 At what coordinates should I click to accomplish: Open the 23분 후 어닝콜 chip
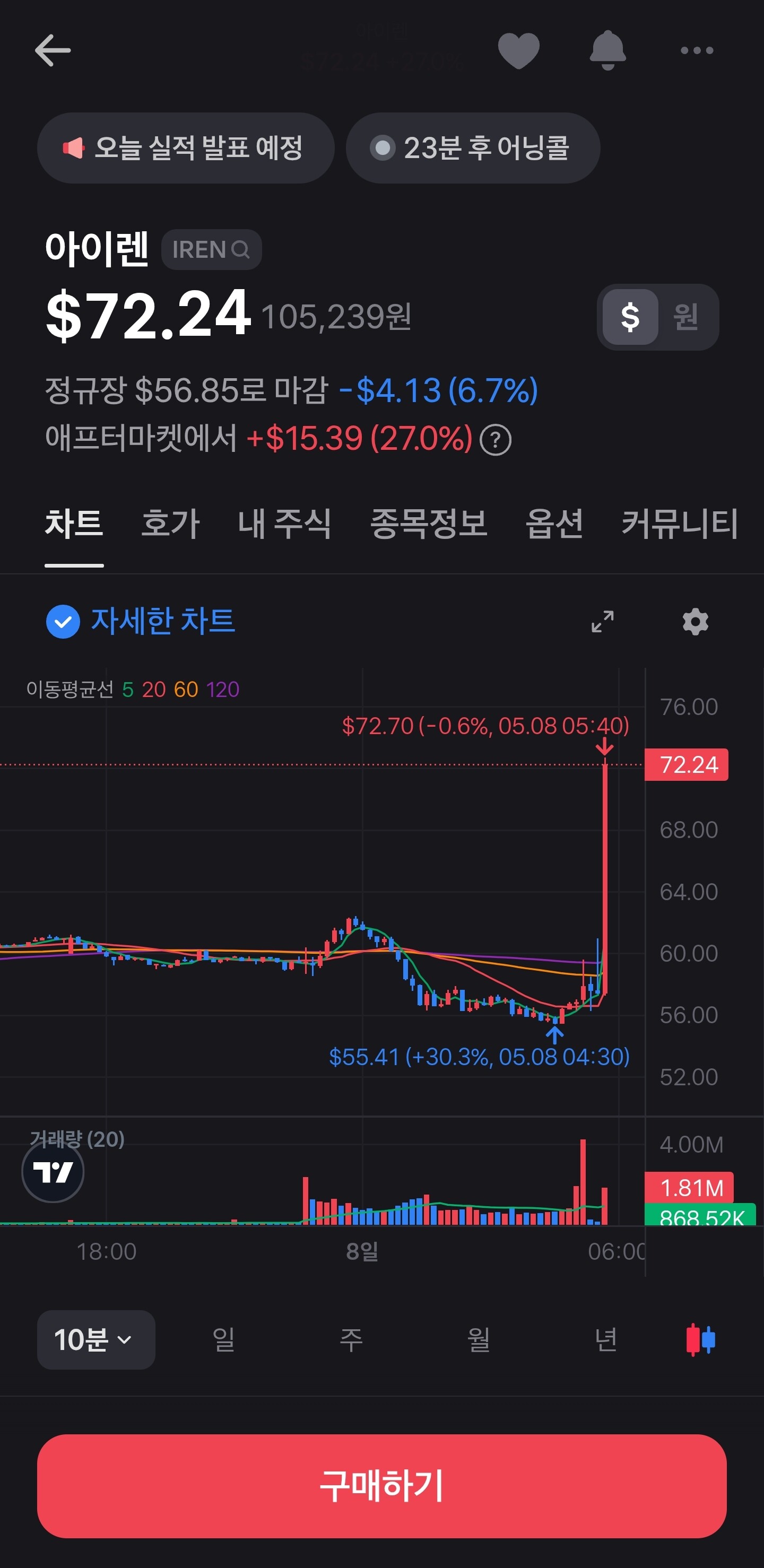pyautogui.click(x=472, y=148)
